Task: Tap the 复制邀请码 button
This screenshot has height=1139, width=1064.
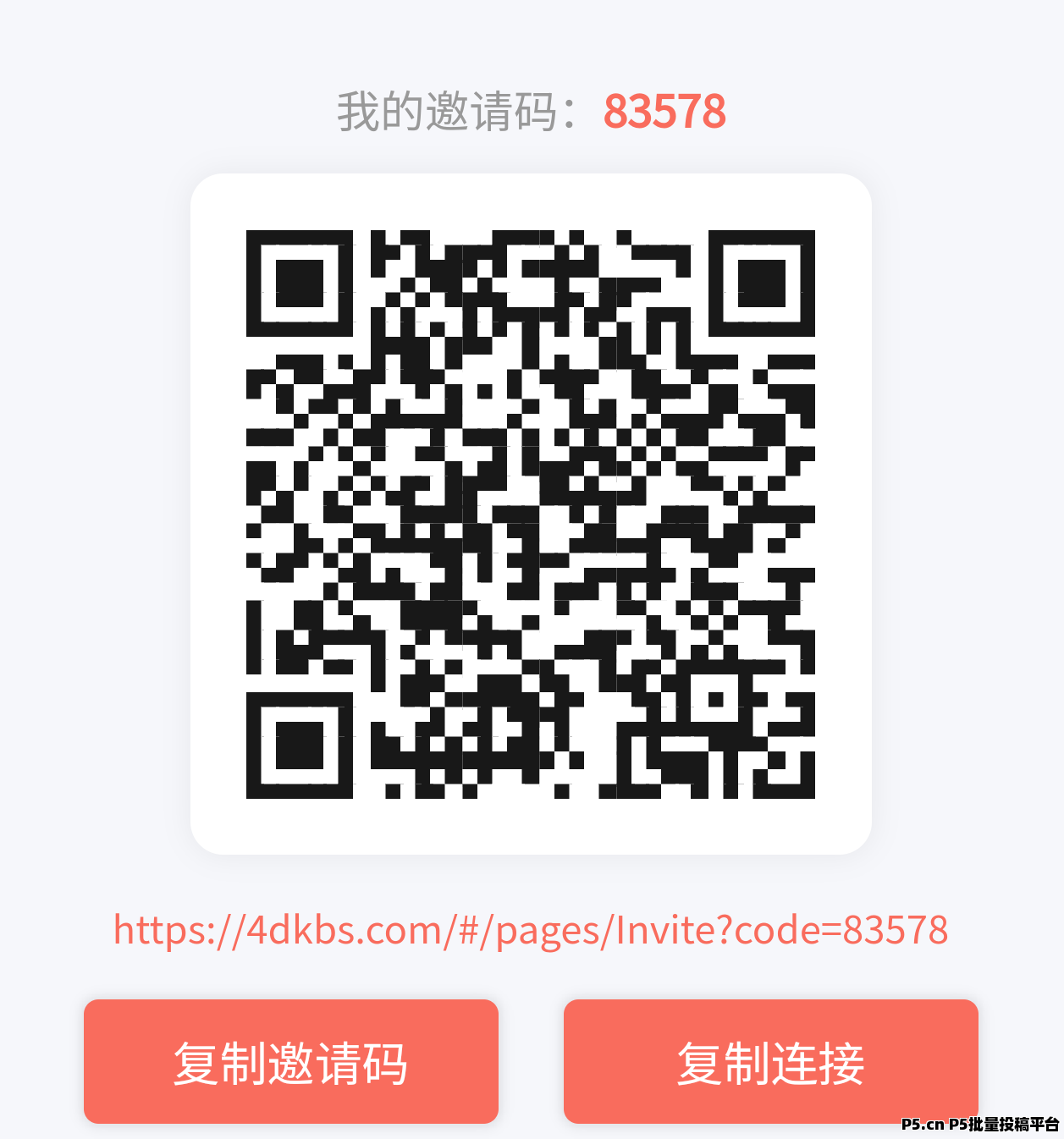Action: pyautogui.click(x=290, y=1062)
